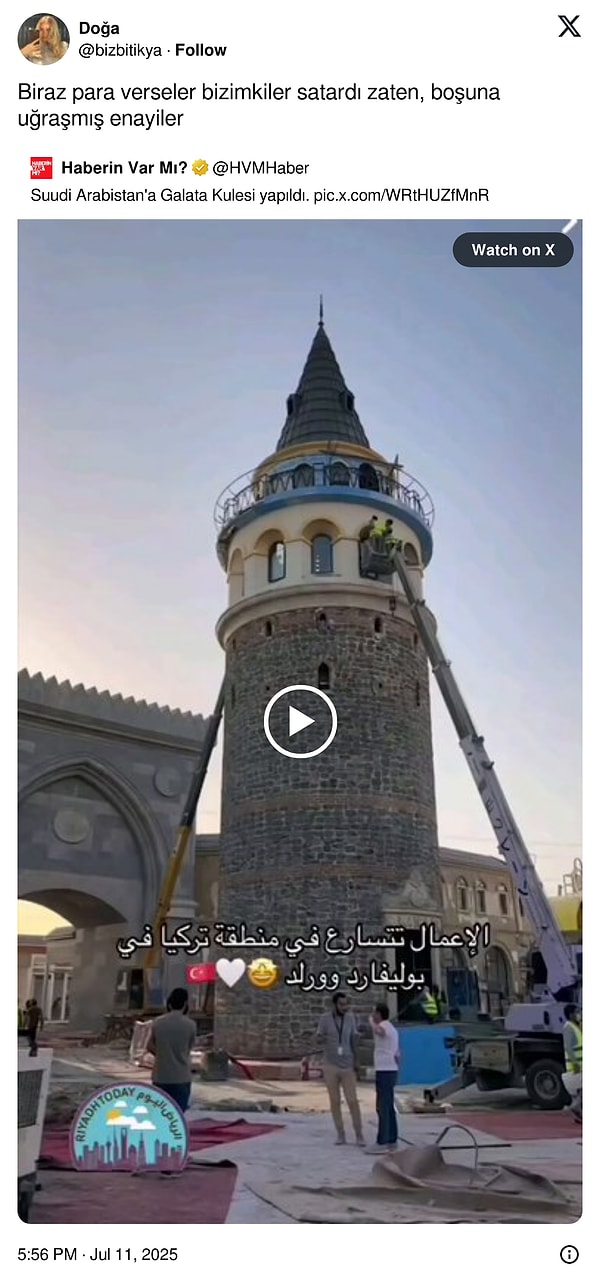Screen dimensions: 600x1285
Task: Open the pic.x.com/WRtHUZfMnR link
Action: (401, 195)
